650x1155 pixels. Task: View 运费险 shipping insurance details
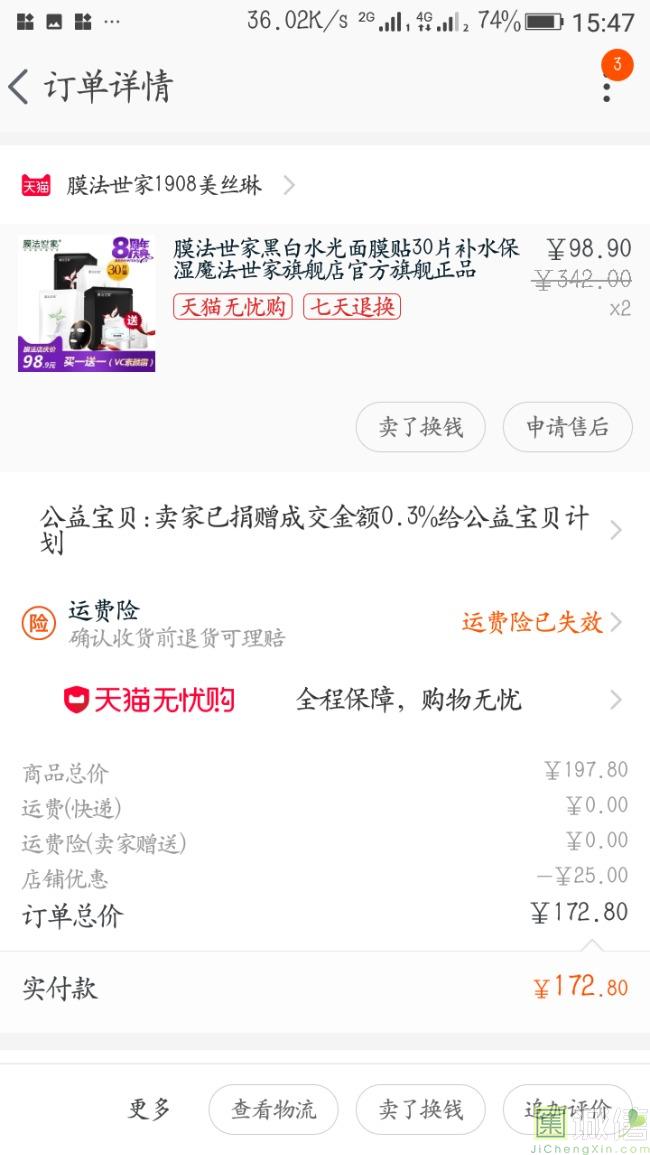pos(325,623)
